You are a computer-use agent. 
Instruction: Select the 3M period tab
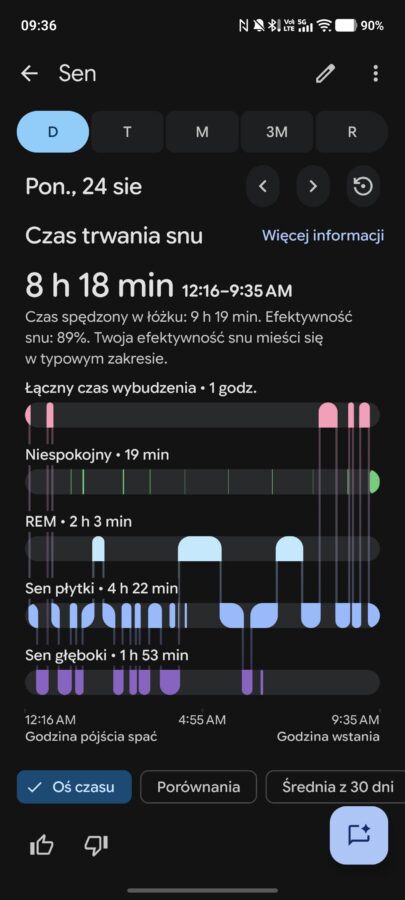point(277,131)
